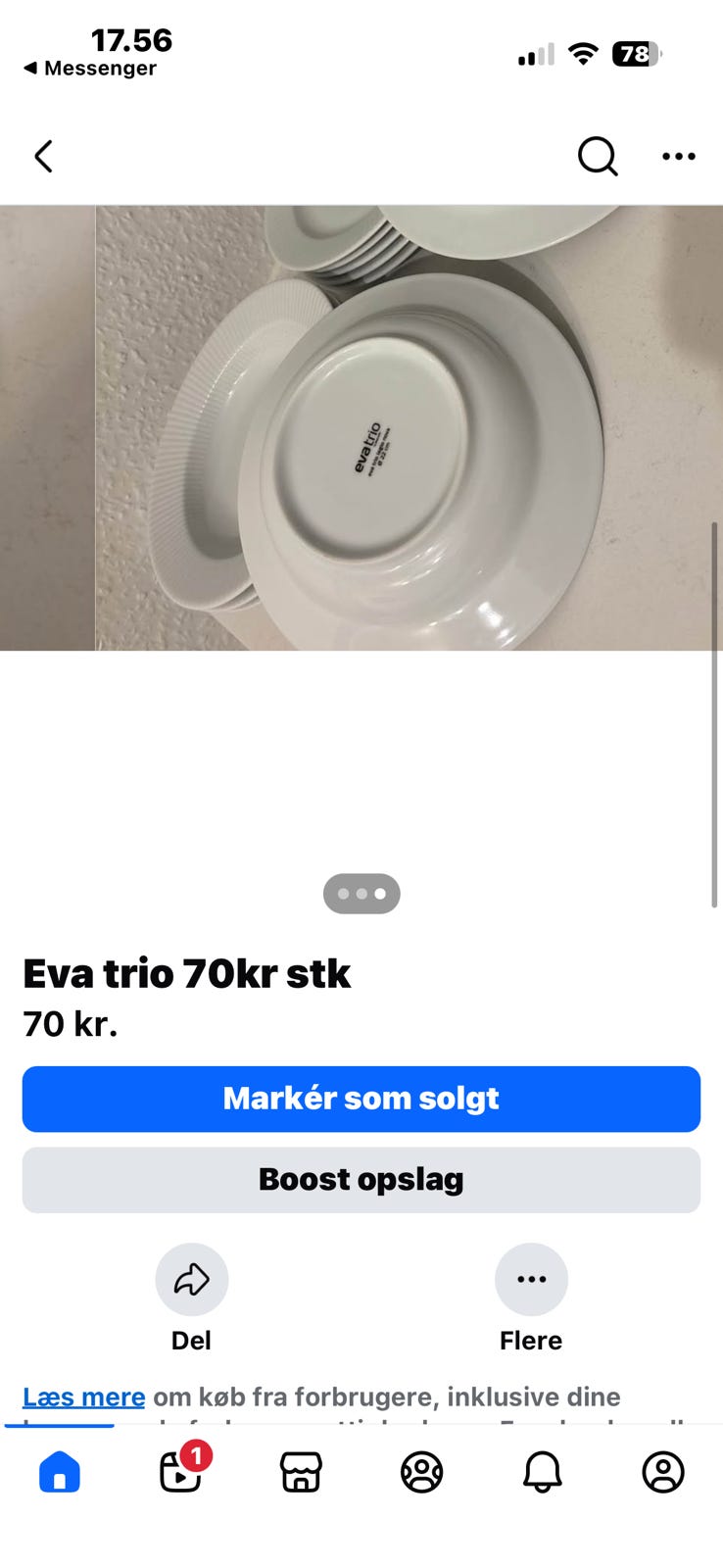
Task: Return to Messenger via status bar link
Action: pyautogui.click(x=90, y=69)
